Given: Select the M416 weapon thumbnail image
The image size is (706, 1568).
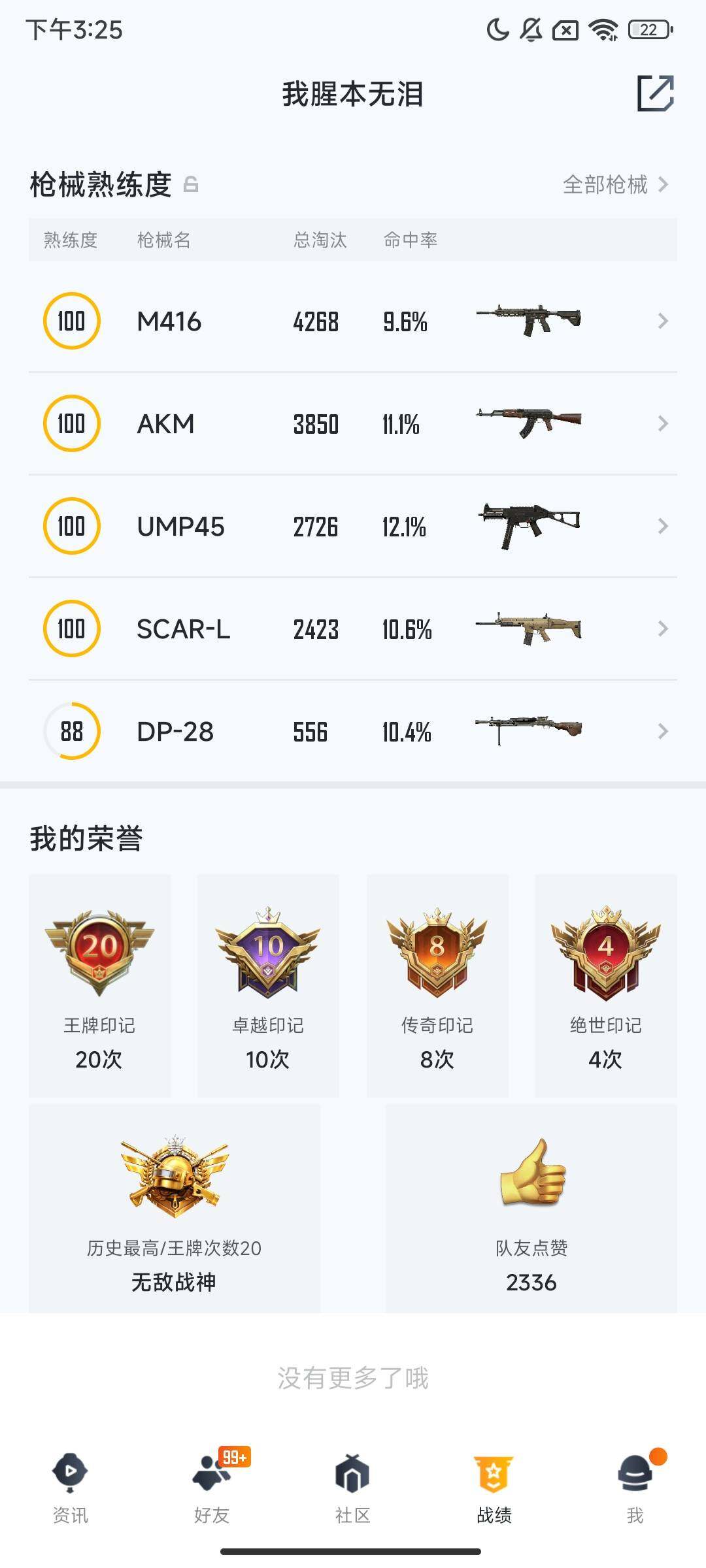Looking at the screenshot, I should (x=531, y=321).
